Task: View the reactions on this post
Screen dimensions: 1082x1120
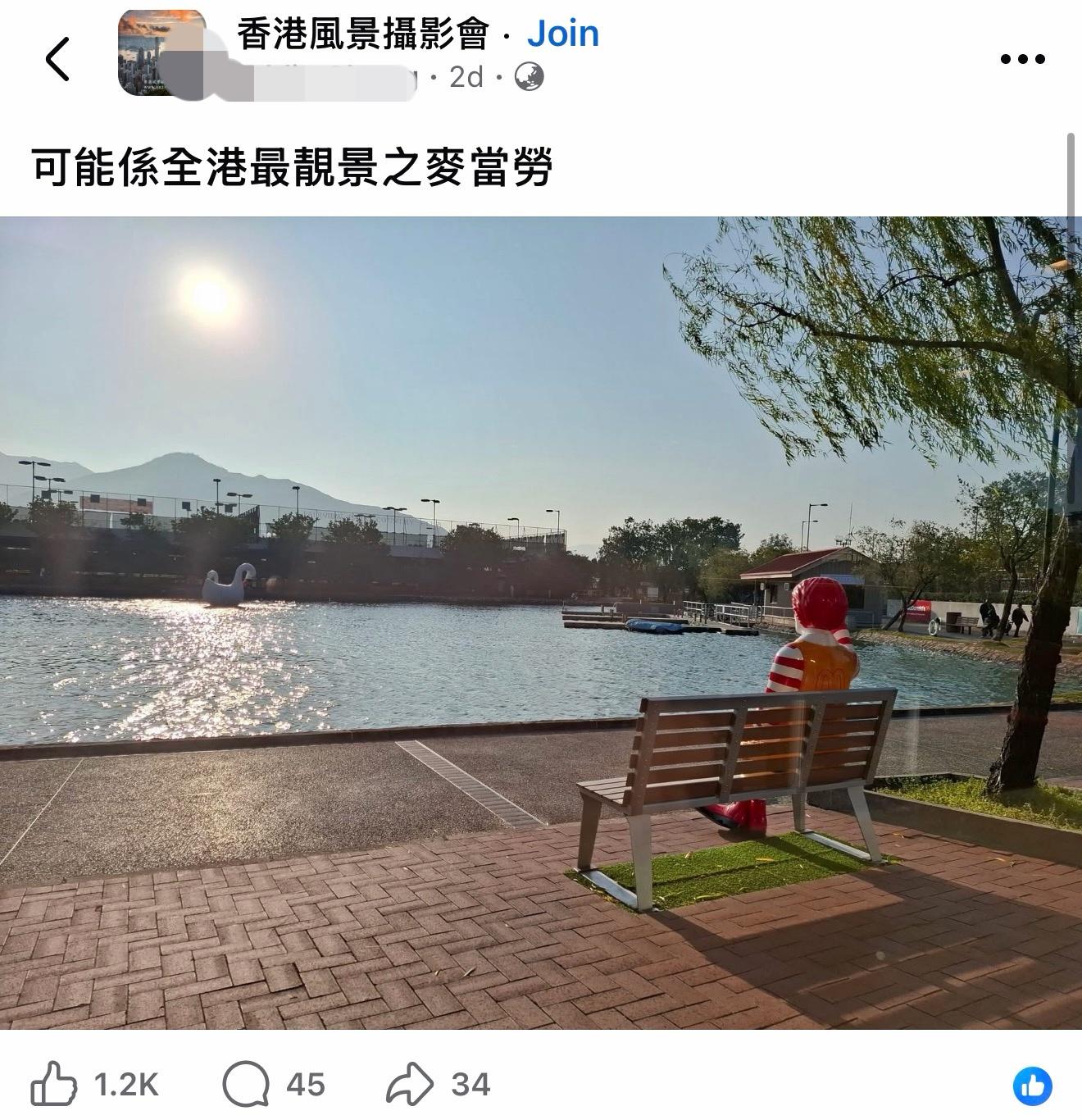Action: [x=1032, y=1085]
